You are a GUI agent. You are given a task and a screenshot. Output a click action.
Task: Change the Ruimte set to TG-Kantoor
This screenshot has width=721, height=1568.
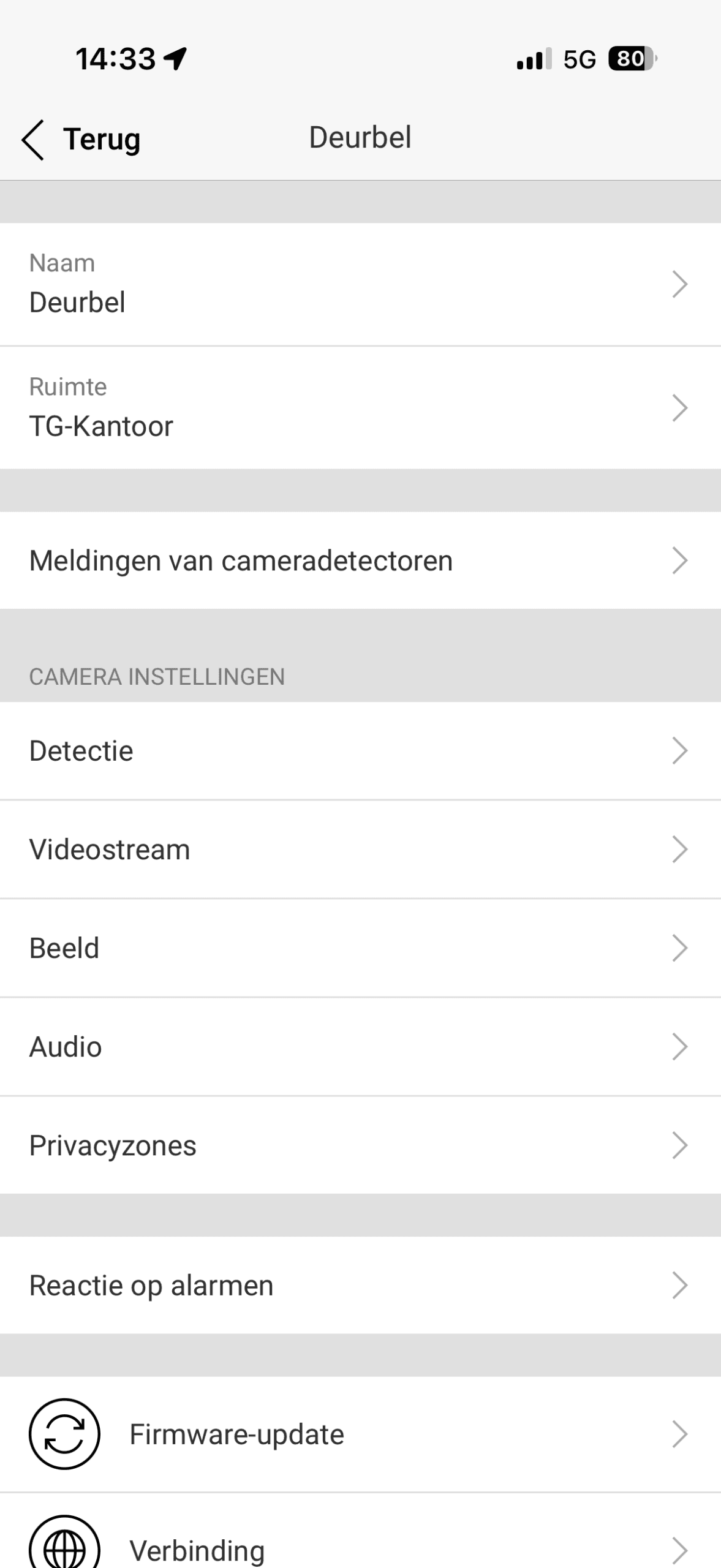[x=360, y=409]
